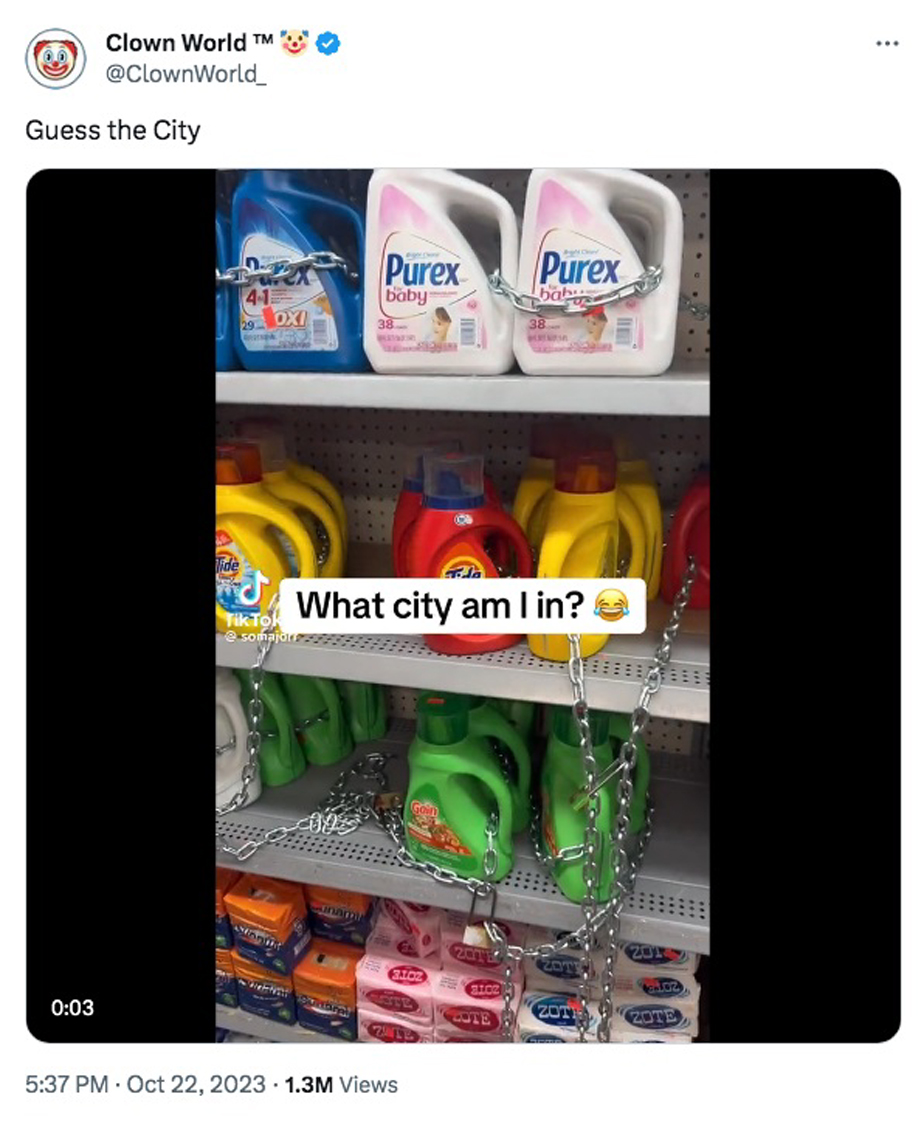Play the chained detergent video
The image size is (924, 1122).
click(x=462, y=605)
